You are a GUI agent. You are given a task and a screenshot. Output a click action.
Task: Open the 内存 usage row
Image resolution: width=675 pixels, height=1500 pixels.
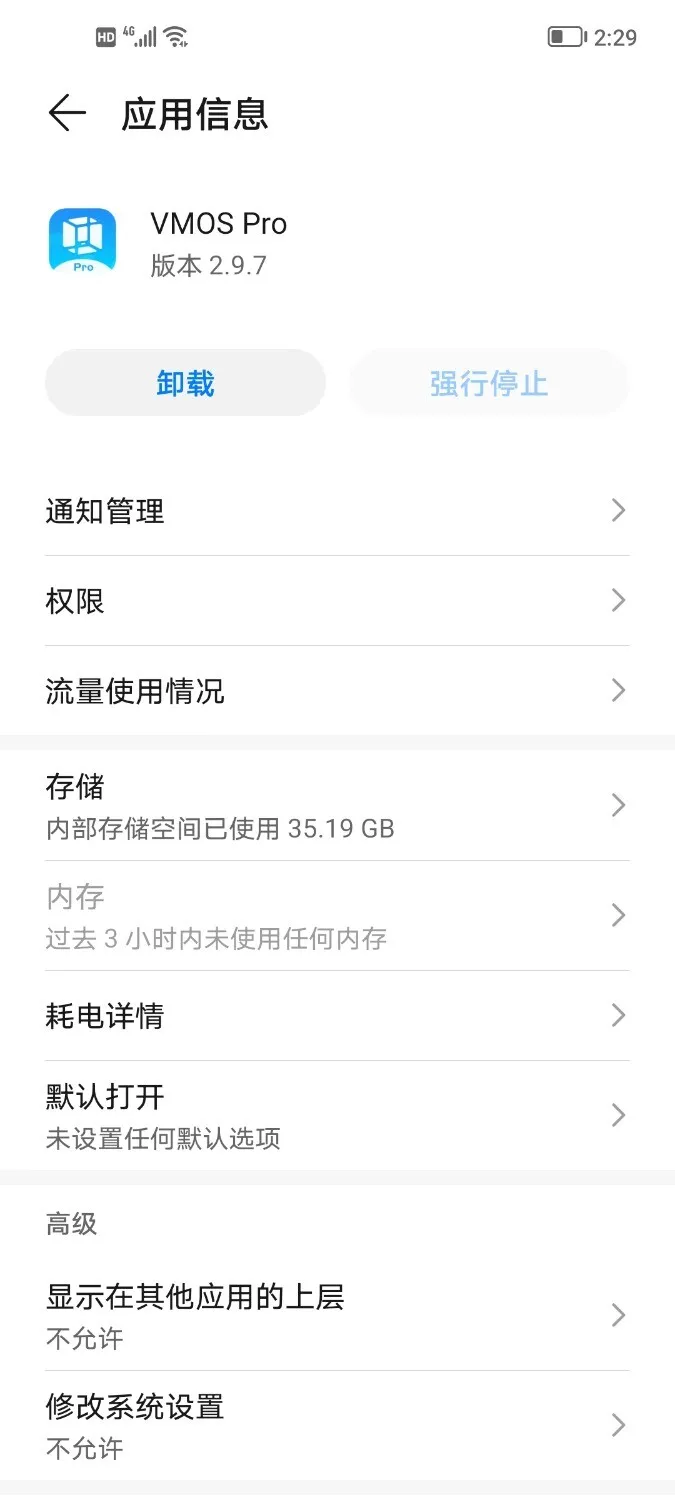click(x=337, y=916)
